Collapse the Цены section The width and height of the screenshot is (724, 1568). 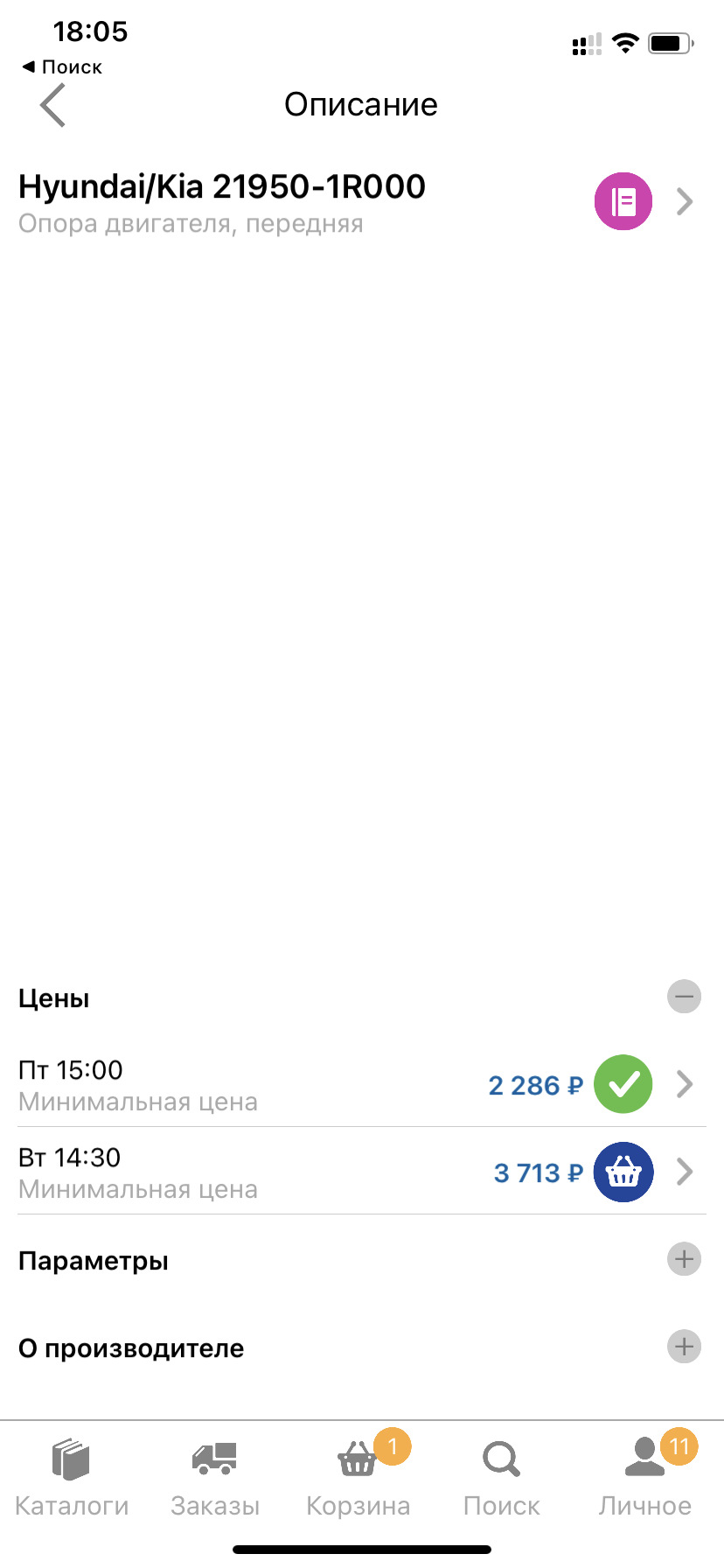[x=684, y=997]
